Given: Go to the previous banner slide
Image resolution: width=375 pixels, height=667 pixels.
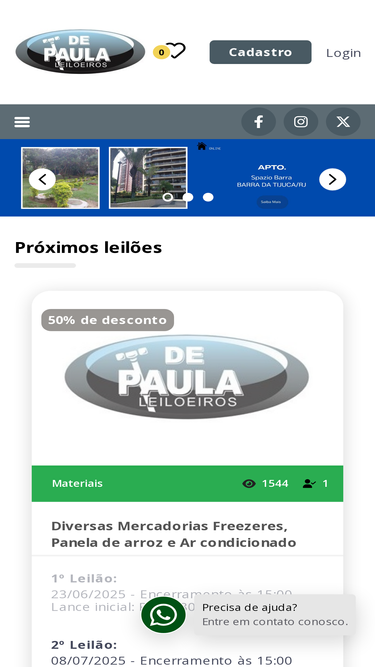Looking at the screenshot, I should [42, 180].
